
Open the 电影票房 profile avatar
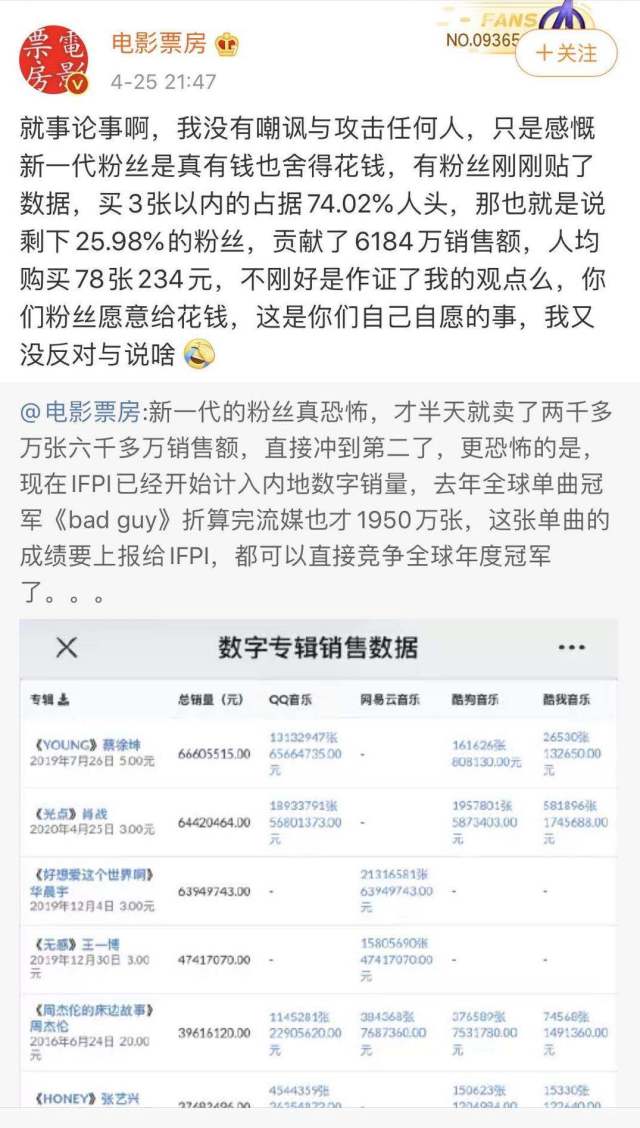click(54, 60)
